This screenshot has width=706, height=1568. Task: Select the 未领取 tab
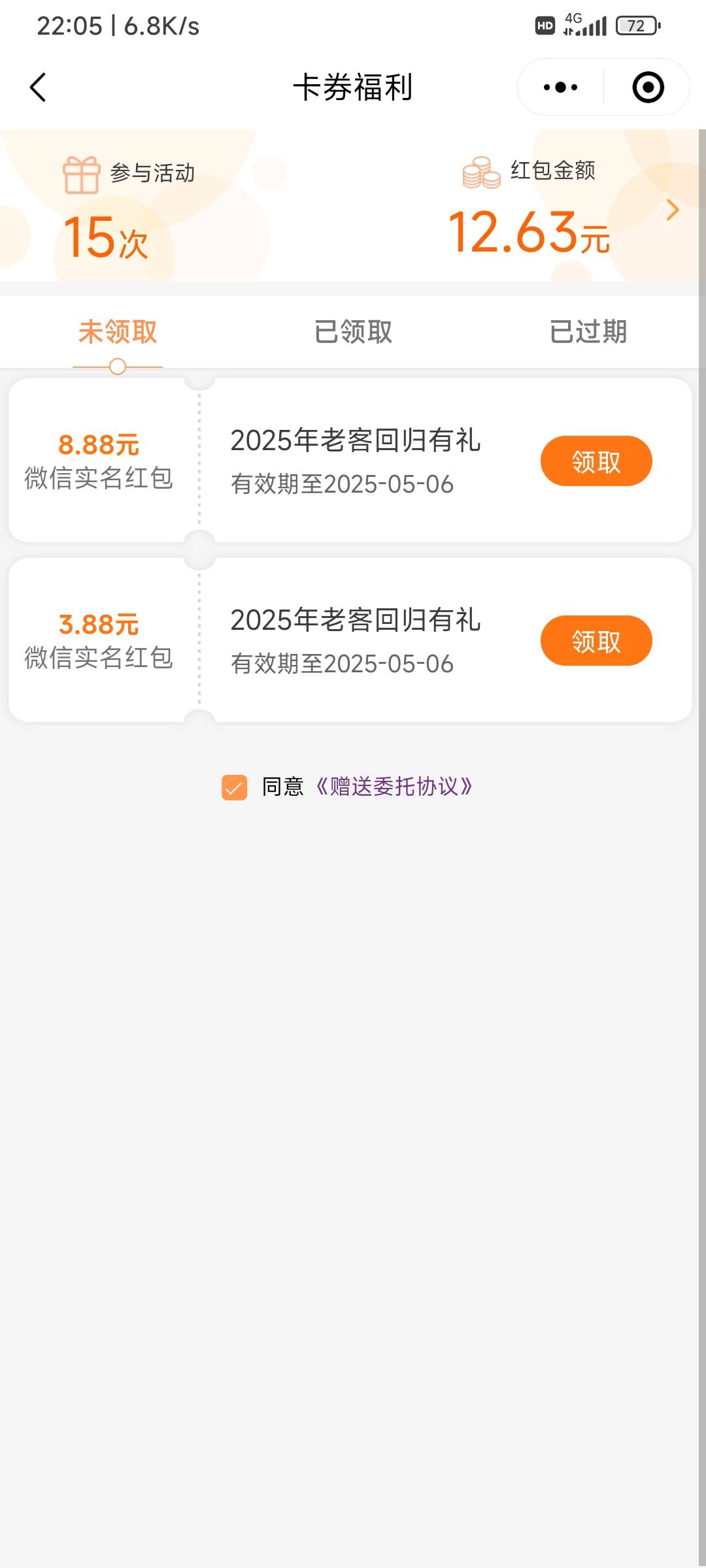(x=118, y=332)
